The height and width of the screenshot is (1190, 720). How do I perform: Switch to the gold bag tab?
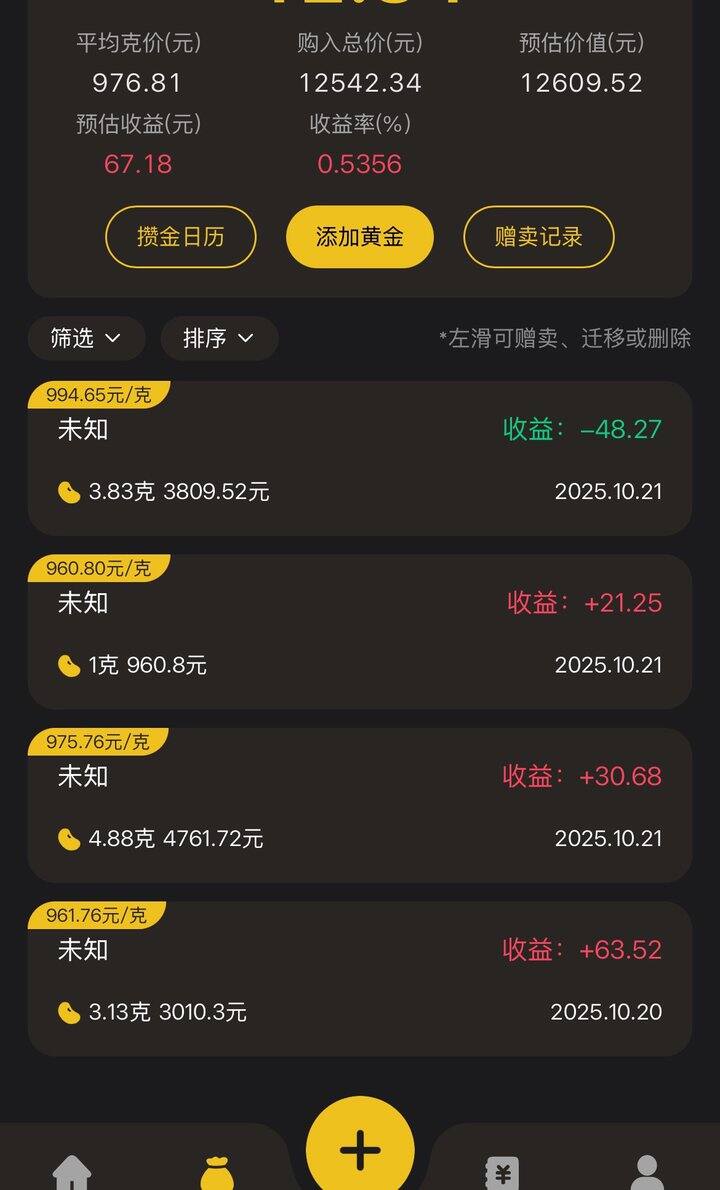pos(216,1172)
